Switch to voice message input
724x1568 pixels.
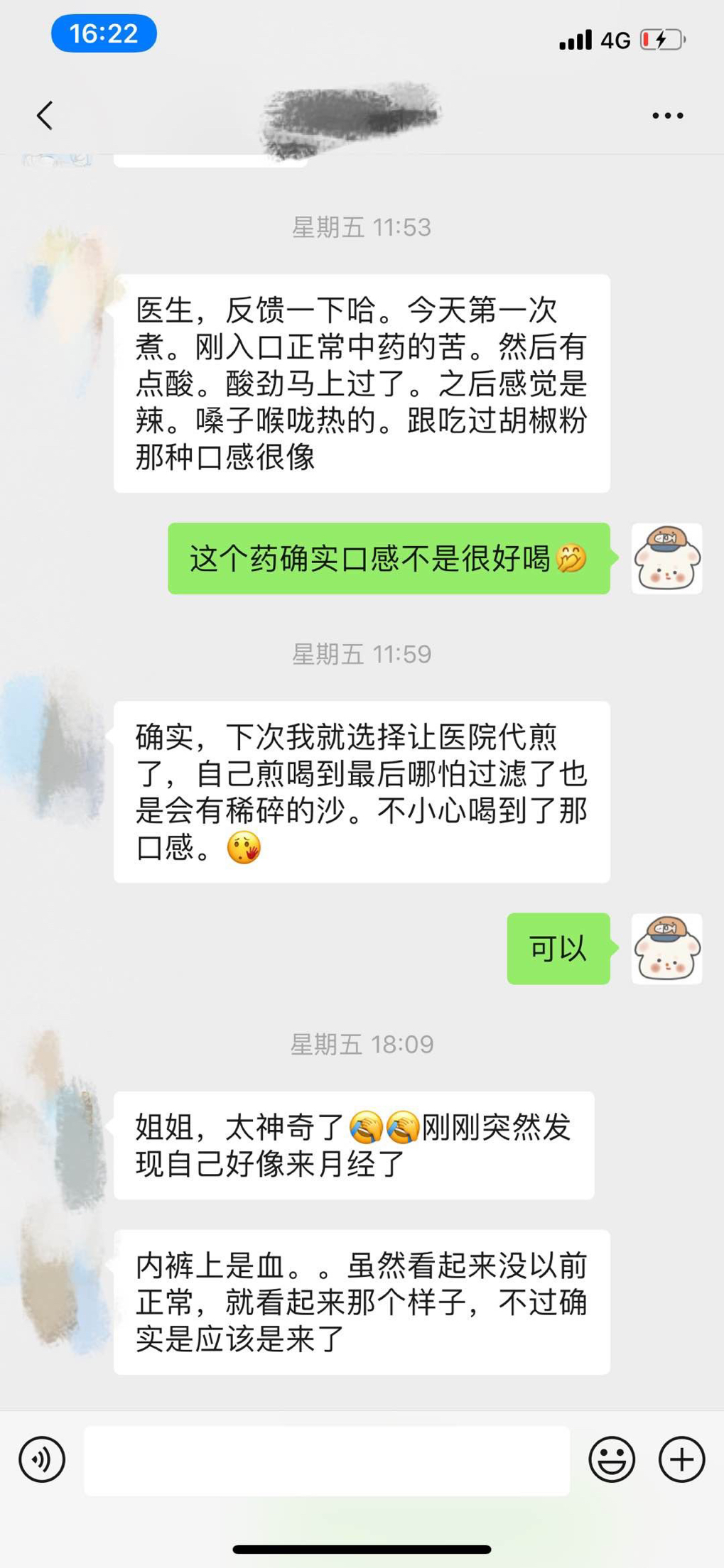[42, 1459]
